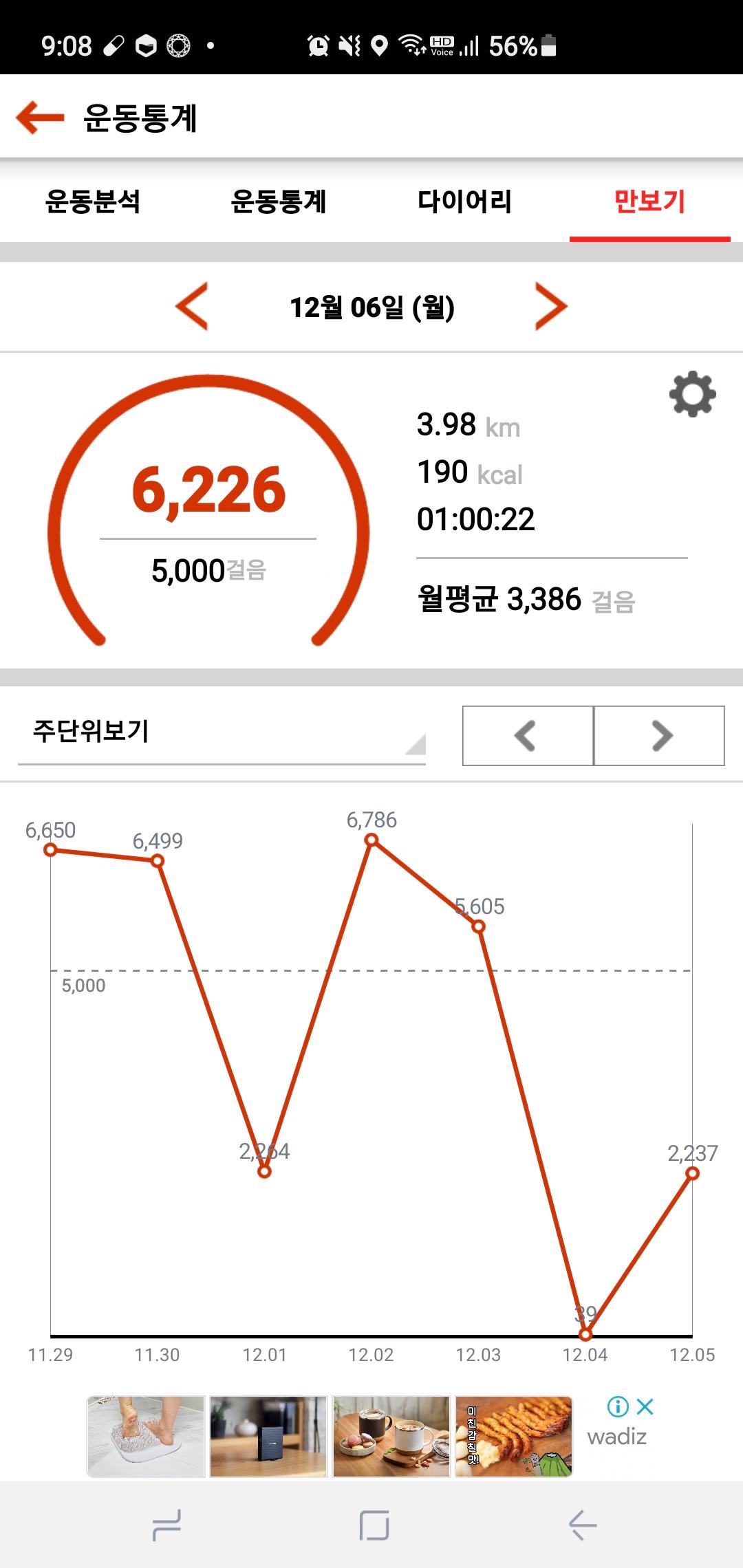Screen dimensions: 743x1568
Task: Open pedometer settings gear
Action: pos(692,394)
